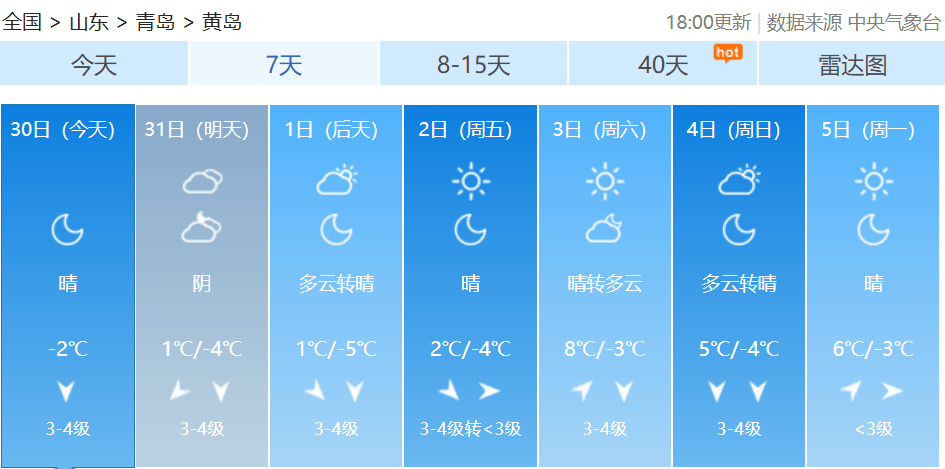The height and width of the screenshot is (469, 945).
Task: Switch to the 今天 tab
Action: [94, 66]
